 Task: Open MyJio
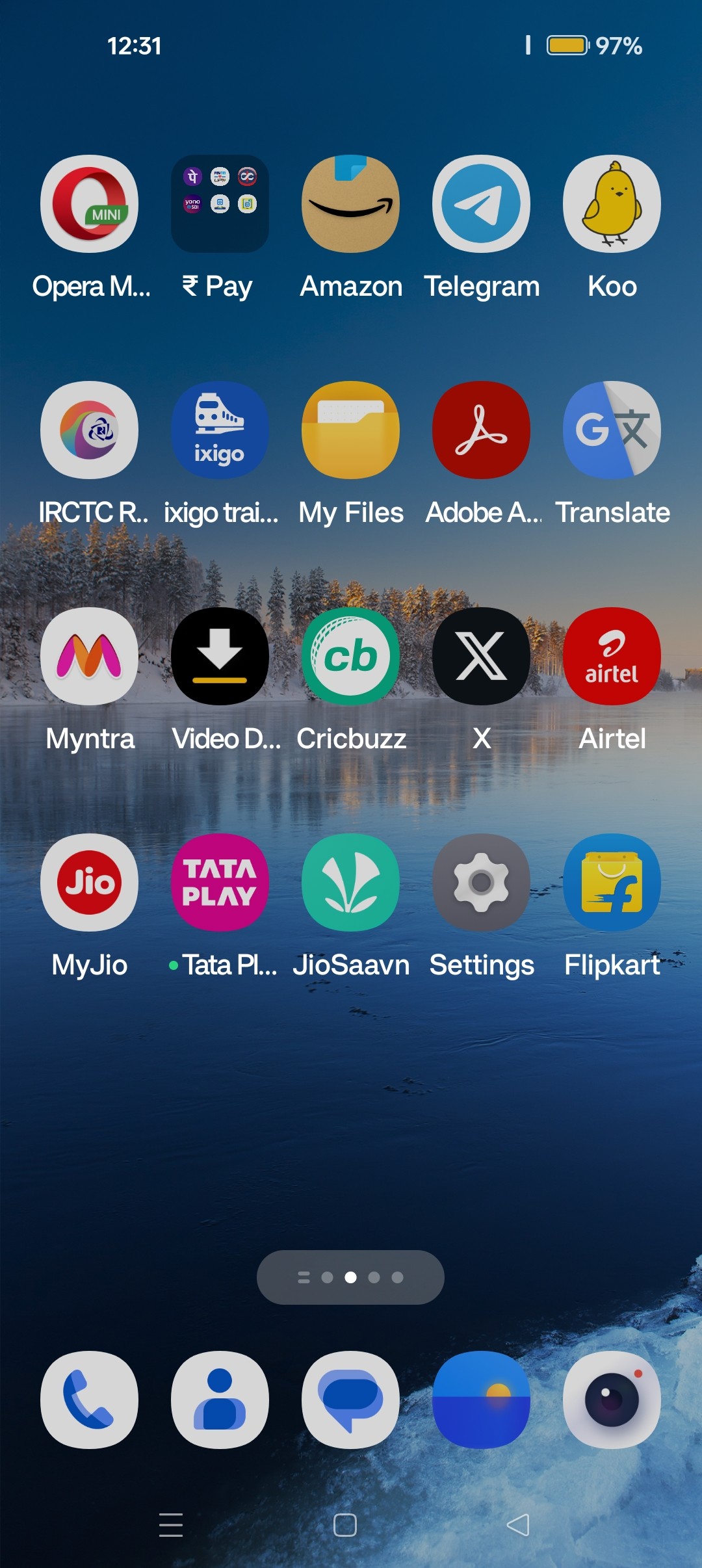coord(90,883)
